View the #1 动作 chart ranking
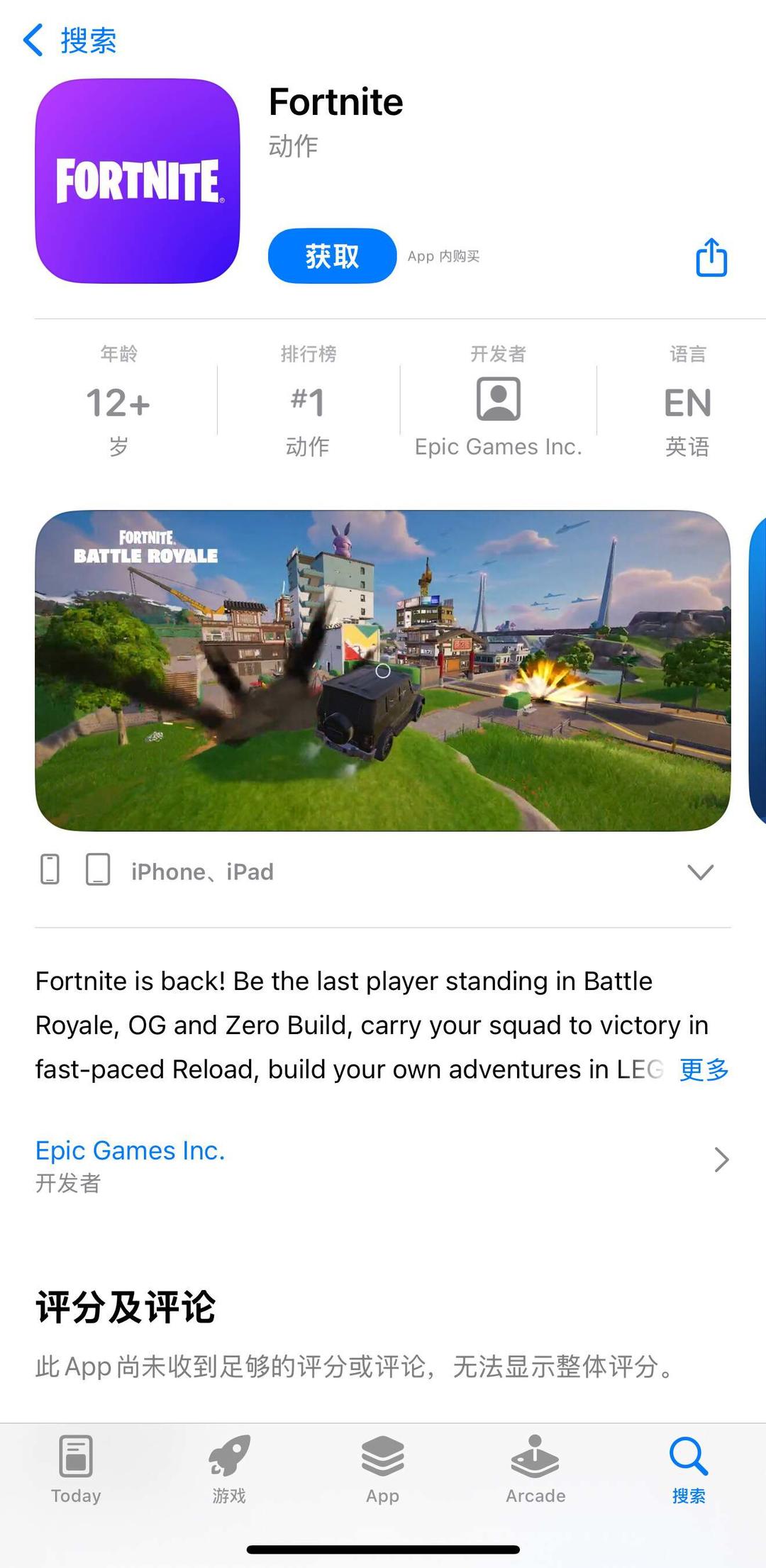The width and height of the screenshot is (766, 1568). click(x=308, y=402)
